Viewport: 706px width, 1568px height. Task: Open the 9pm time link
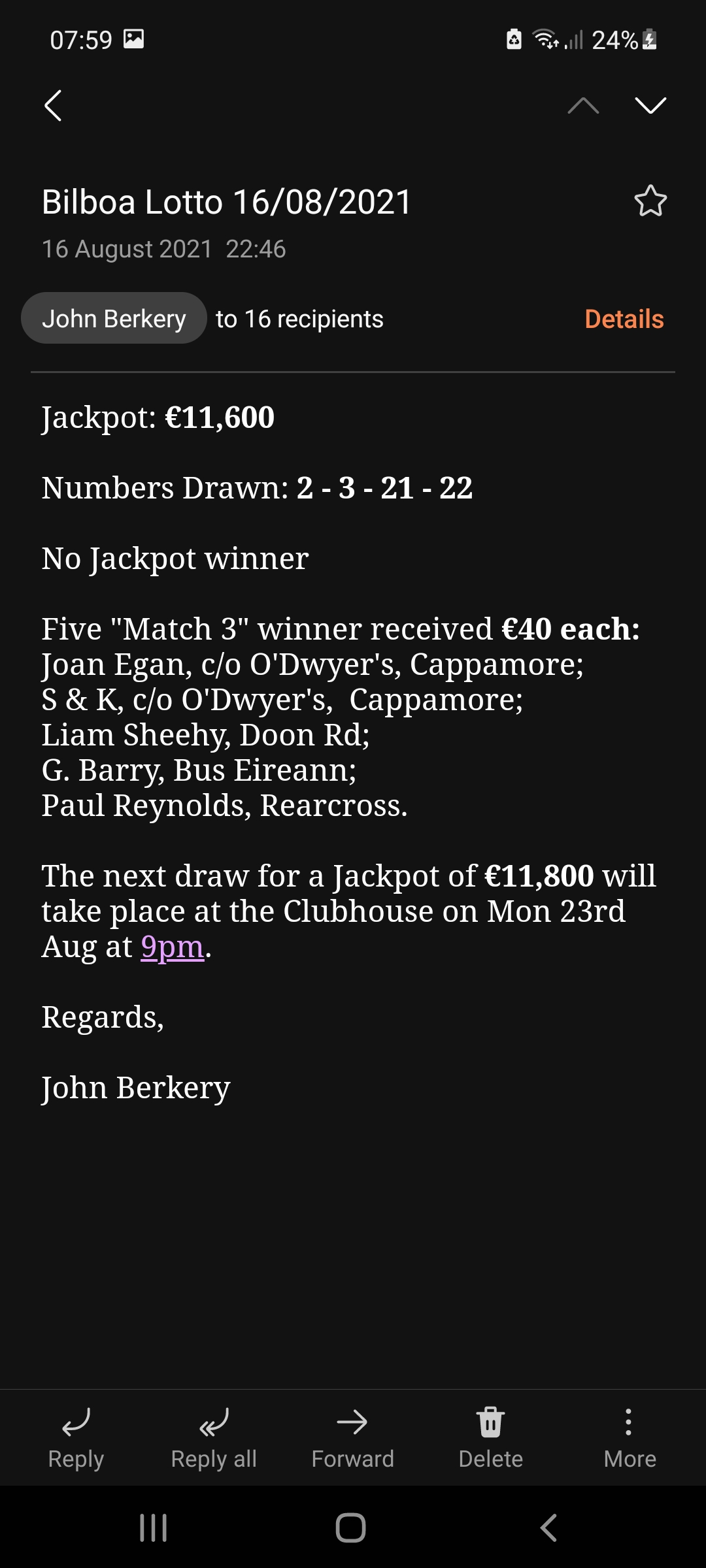point(173,946)
